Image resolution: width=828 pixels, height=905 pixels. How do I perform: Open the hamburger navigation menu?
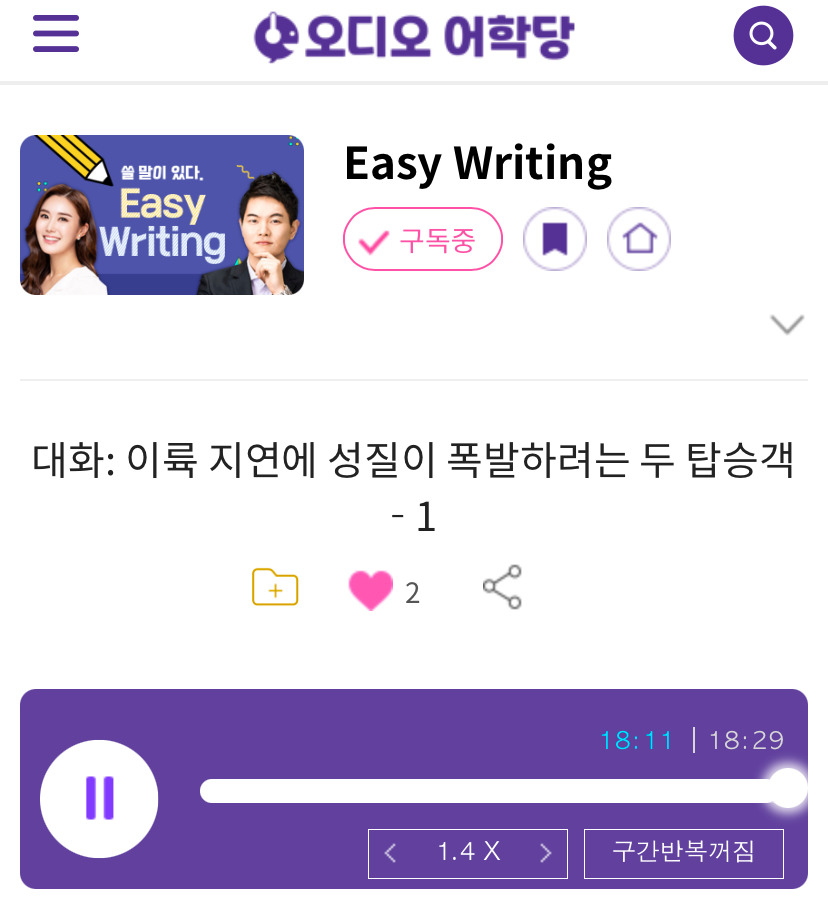point(55,33)
